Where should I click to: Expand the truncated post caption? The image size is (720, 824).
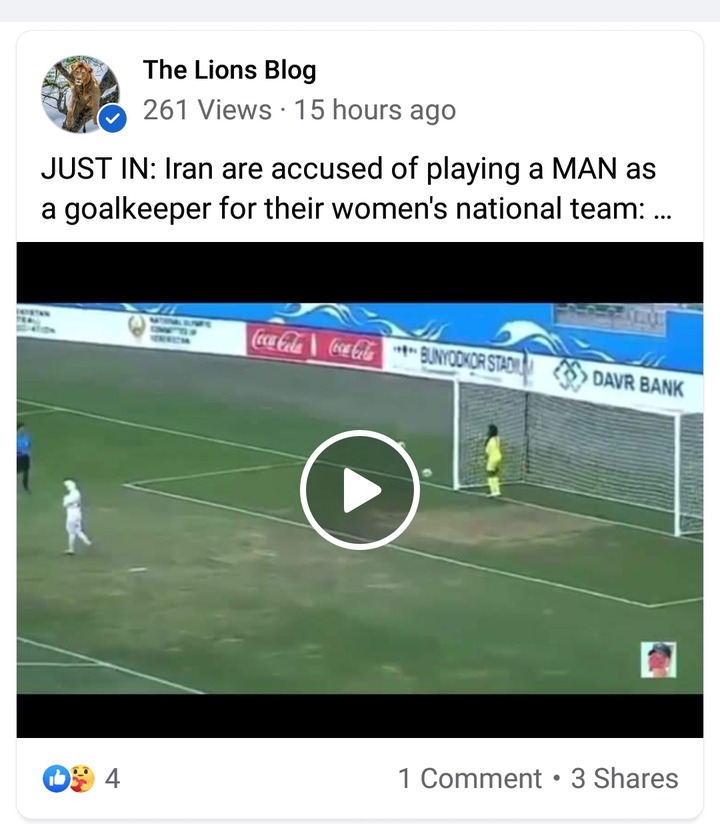662,212
